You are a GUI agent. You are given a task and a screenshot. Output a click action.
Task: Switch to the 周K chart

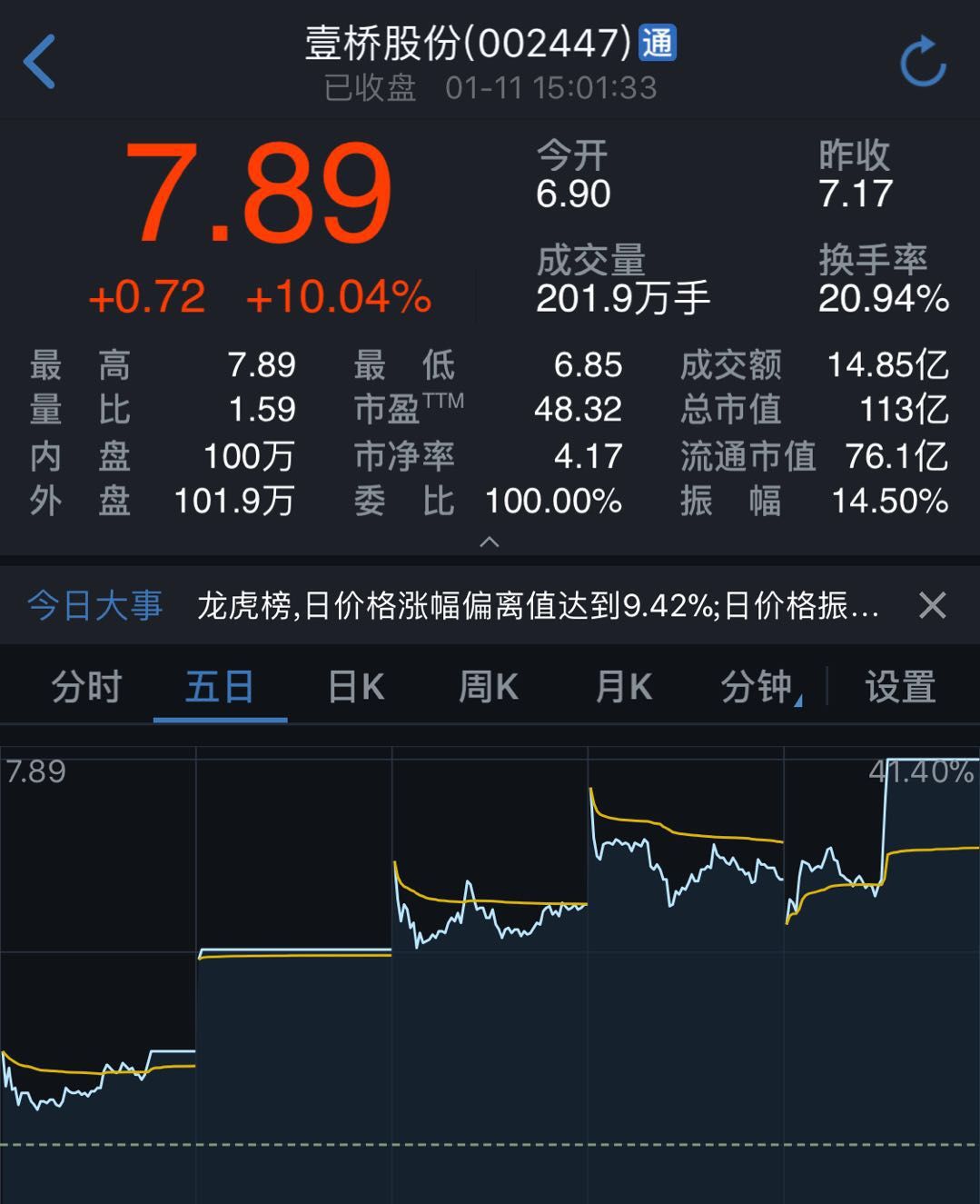click(x=489, y=687)
